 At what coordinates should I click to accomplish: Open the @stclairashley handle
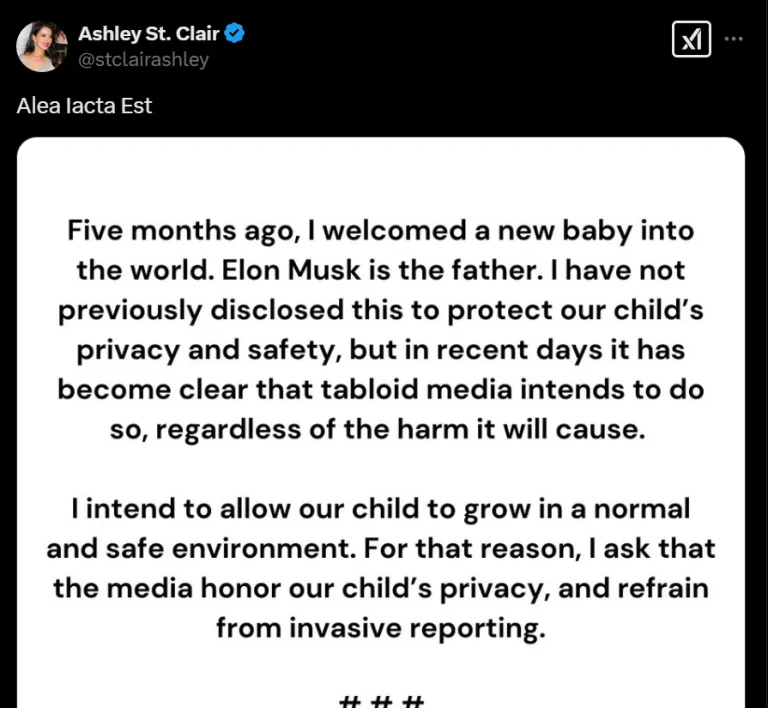[x=144, y=60]
